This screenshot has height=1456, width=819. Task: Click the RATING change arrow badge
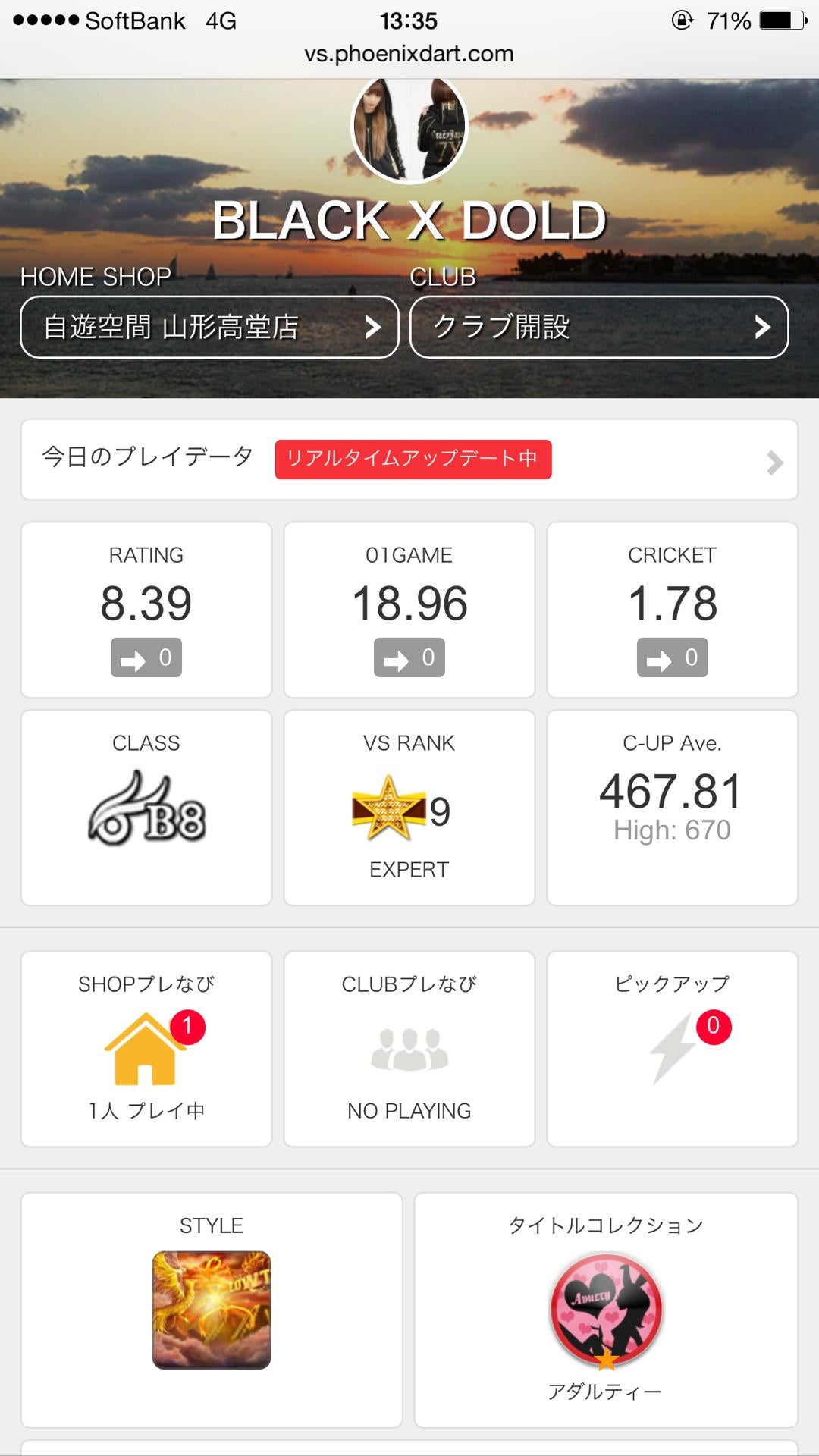[x=145, y=657]
